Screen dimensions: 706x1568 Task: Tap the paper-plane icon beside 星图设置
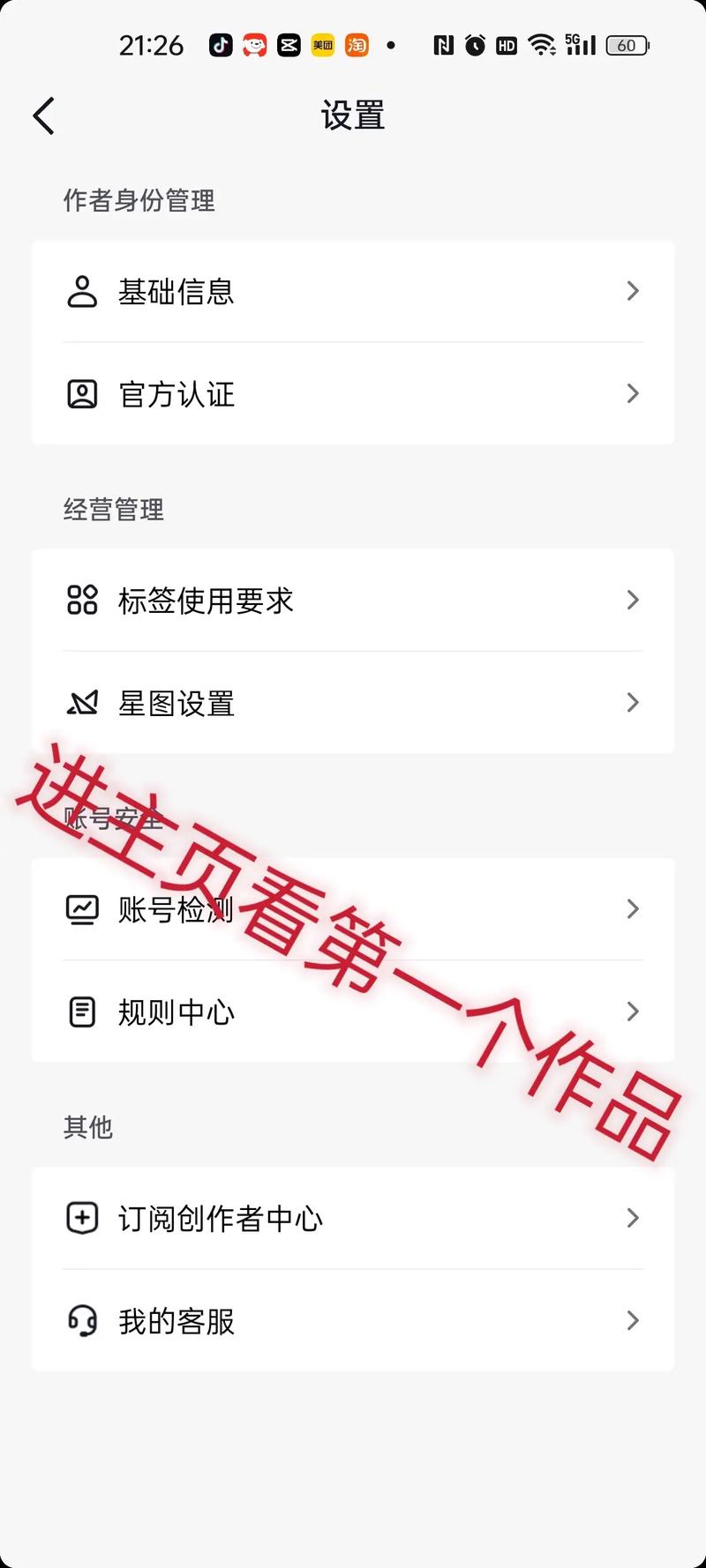click(82, 703)
